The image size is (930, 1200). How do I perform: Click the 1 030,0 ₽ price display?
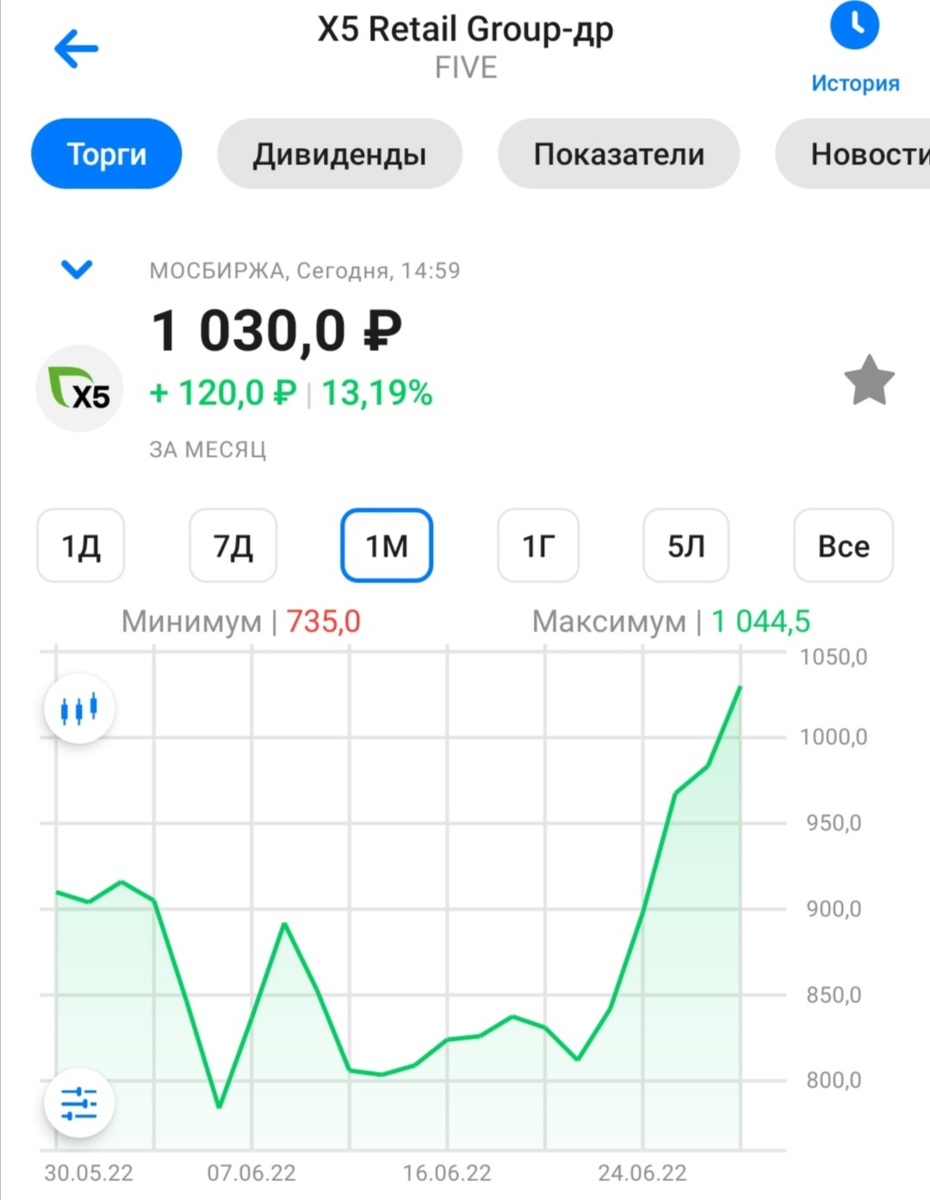coord(276,330)
